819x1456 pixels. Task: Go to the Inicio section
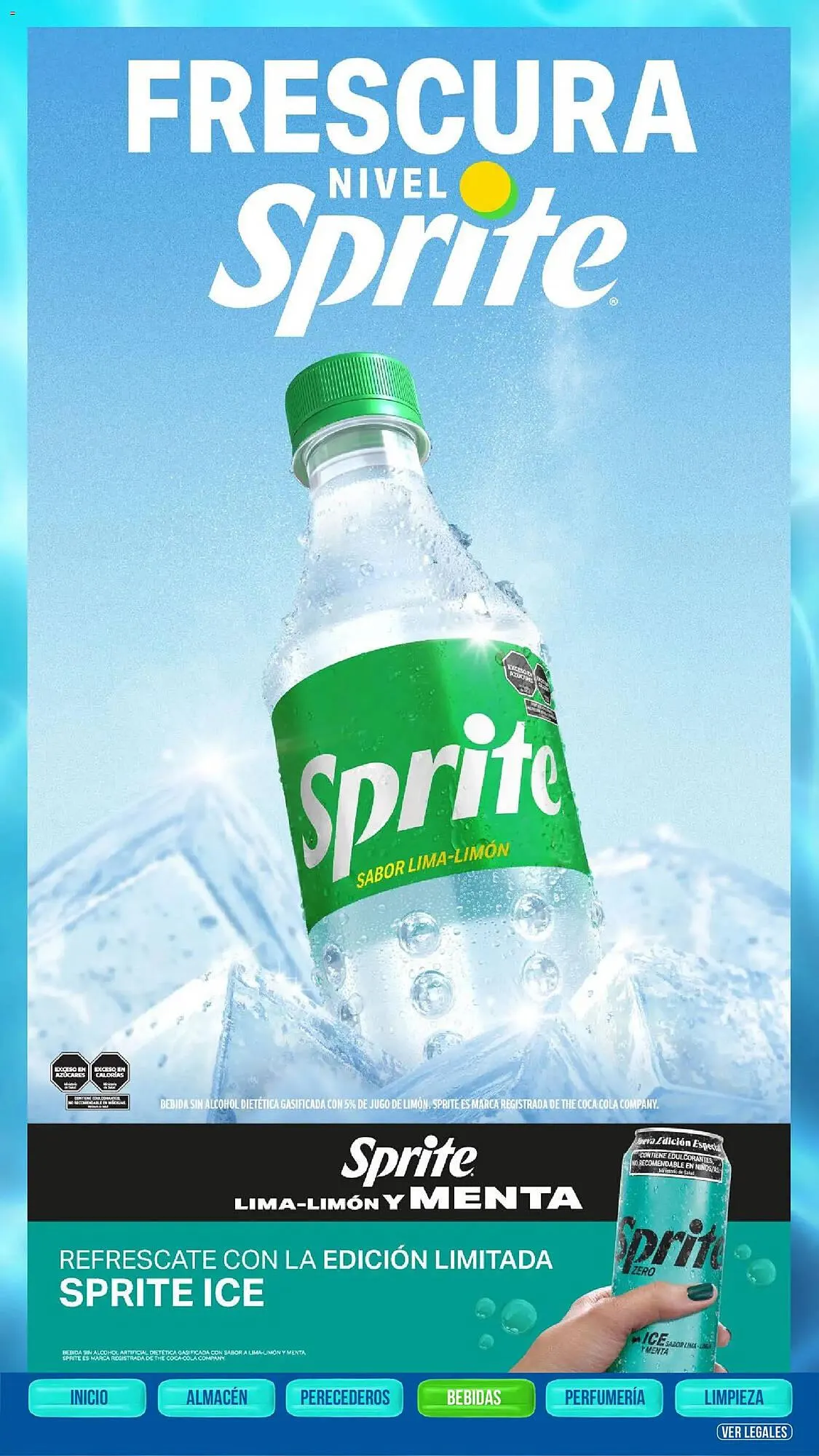click(x=87, y=1397)
